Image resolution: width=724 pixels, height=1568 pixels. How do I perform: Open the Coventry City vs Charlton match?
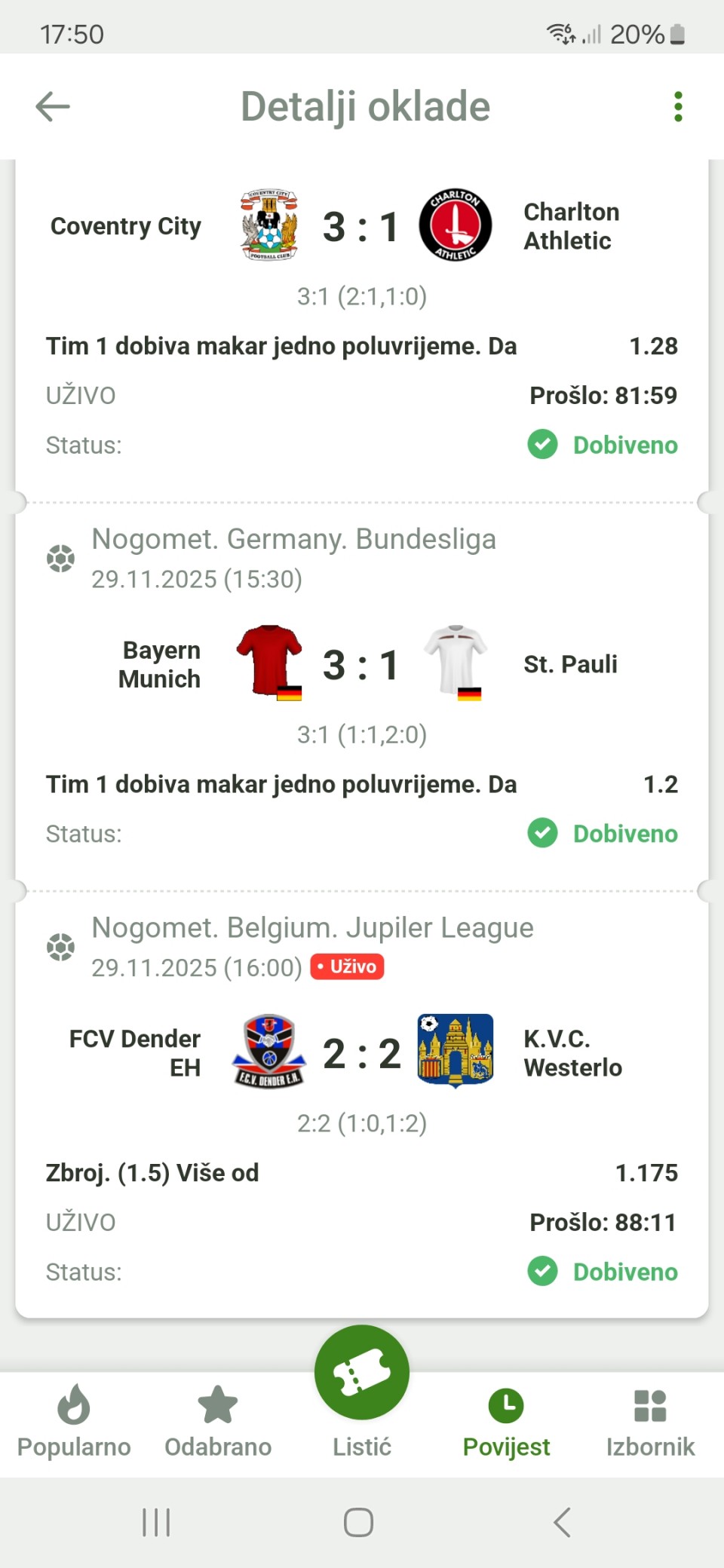pos(362,226)
